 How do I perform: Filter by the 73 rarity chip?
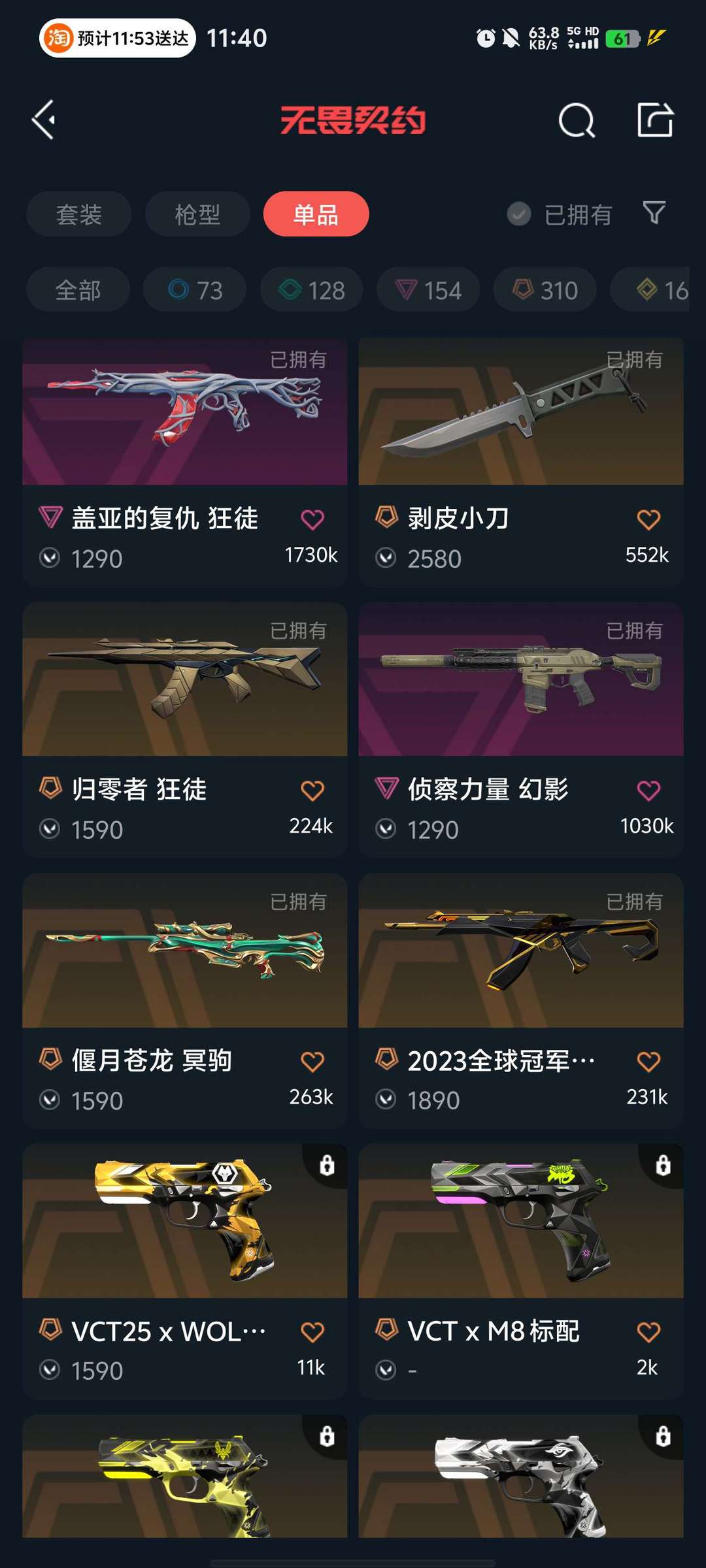pos(195,290)
